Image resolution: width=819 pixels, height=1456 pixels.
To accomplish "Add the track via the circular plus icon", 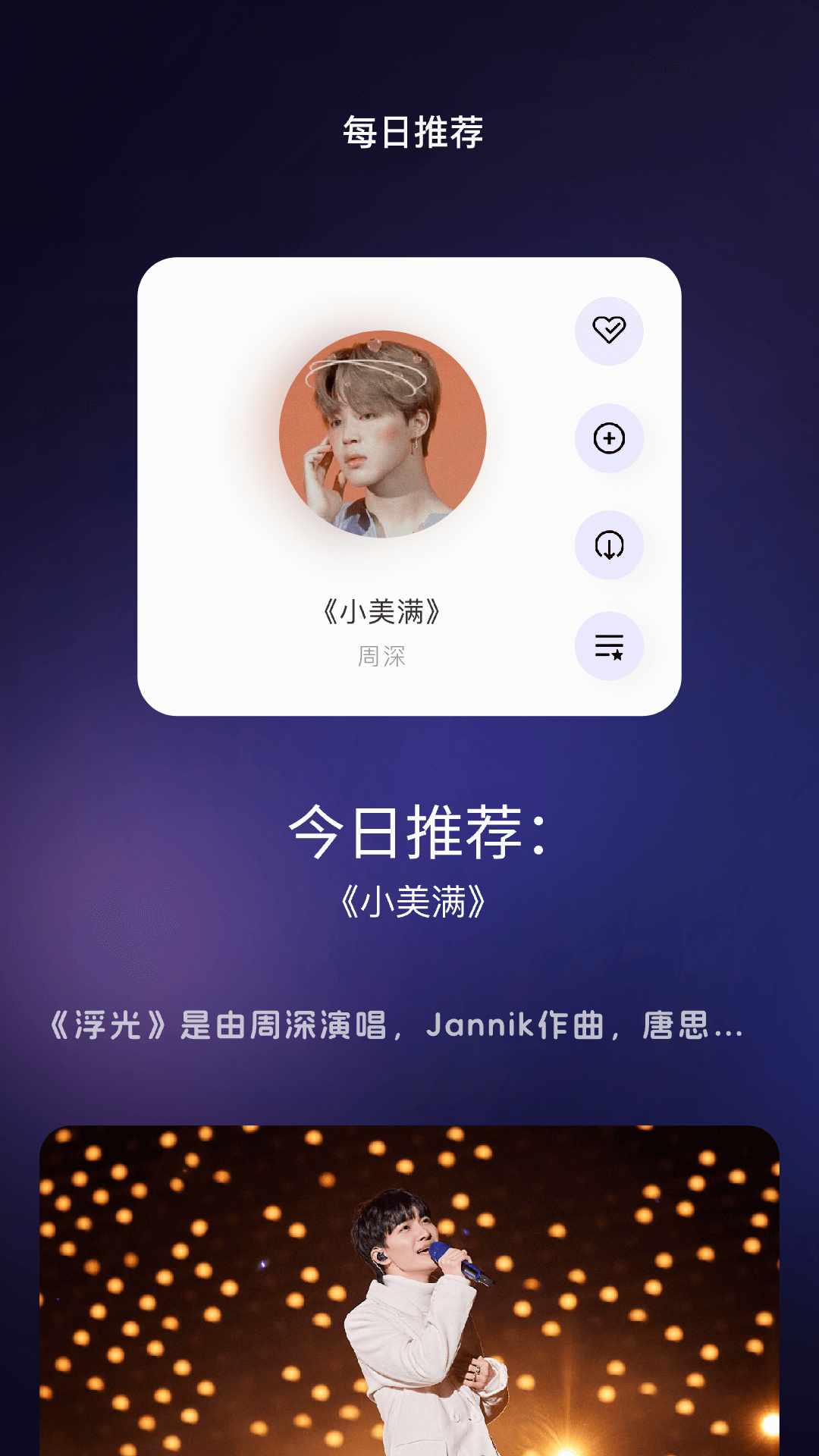I will pyautogui.click(x=609, y=436).
